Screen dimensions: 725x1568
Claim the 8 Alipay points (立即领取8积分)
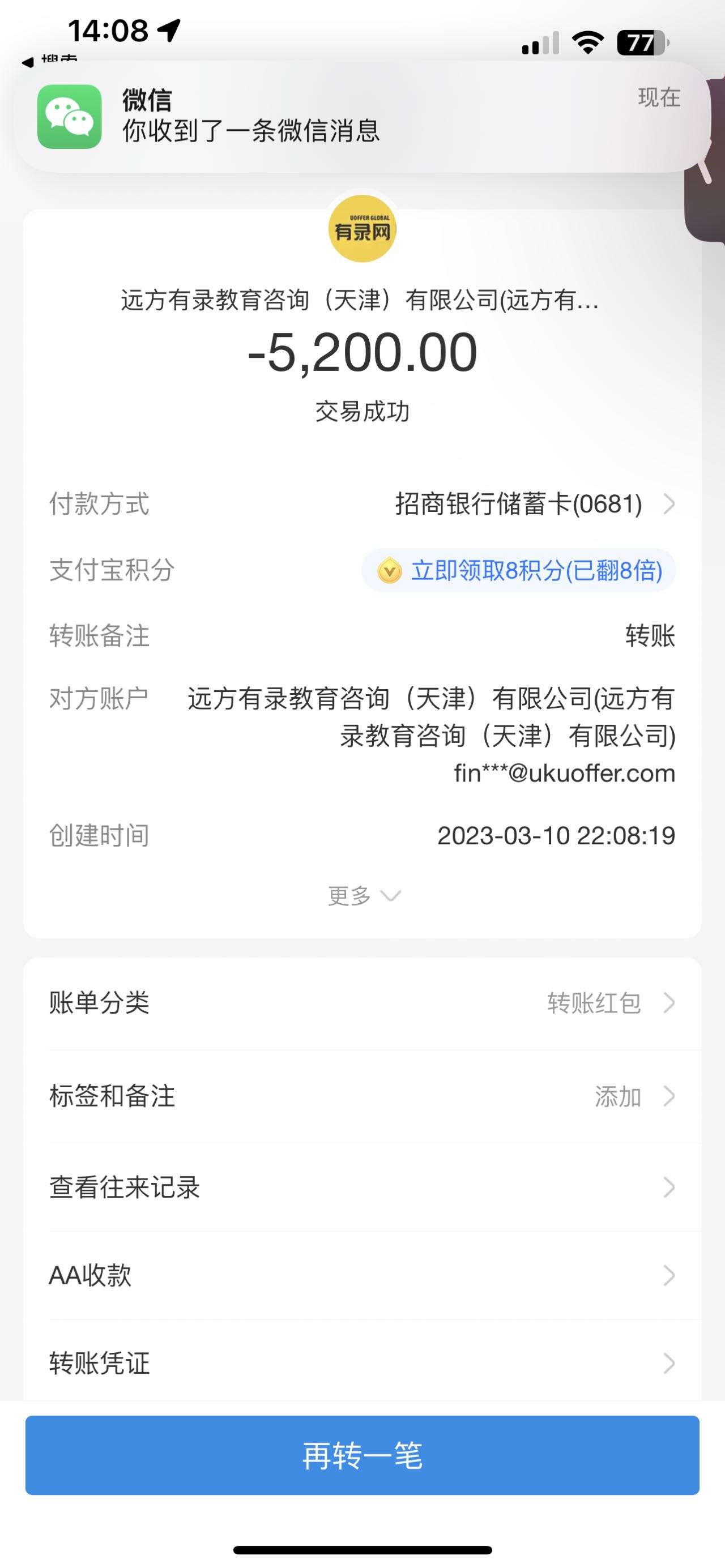519,570
